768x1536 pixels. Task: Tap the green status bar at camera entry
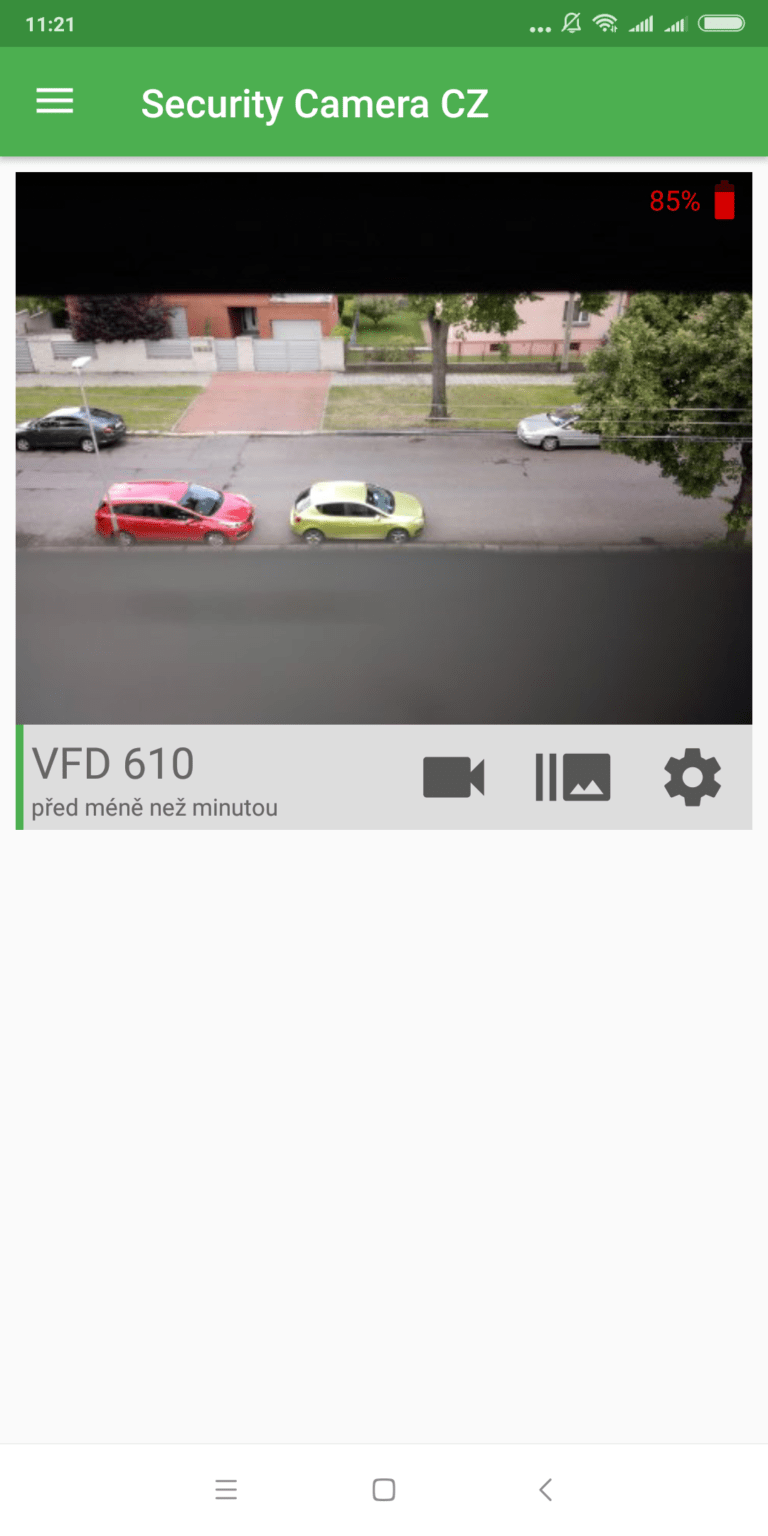(18, 777)
